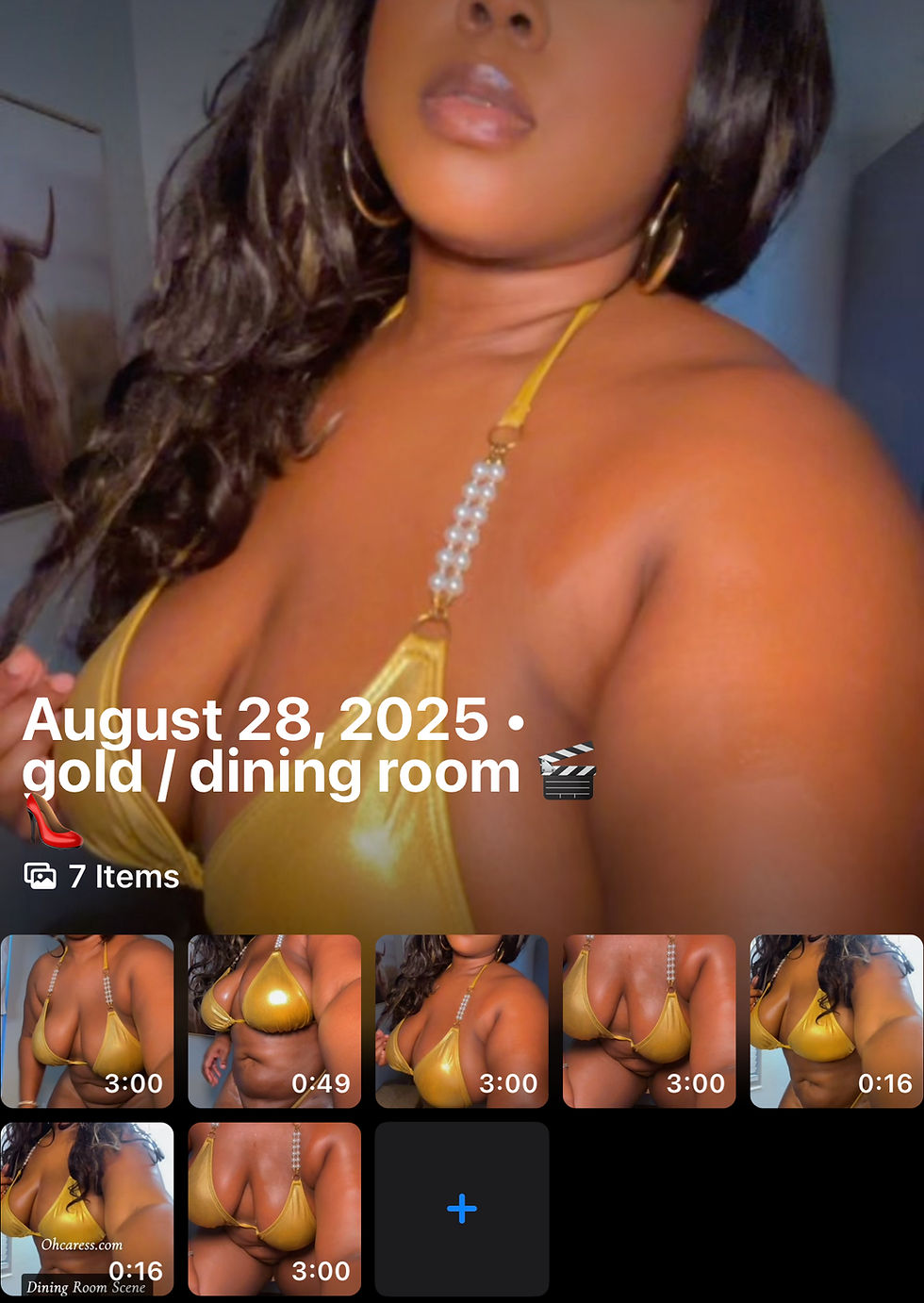The image size is (924, 1303).
Task: Open the 0:49 video in the top row
Action: (x=274, y=1021)
